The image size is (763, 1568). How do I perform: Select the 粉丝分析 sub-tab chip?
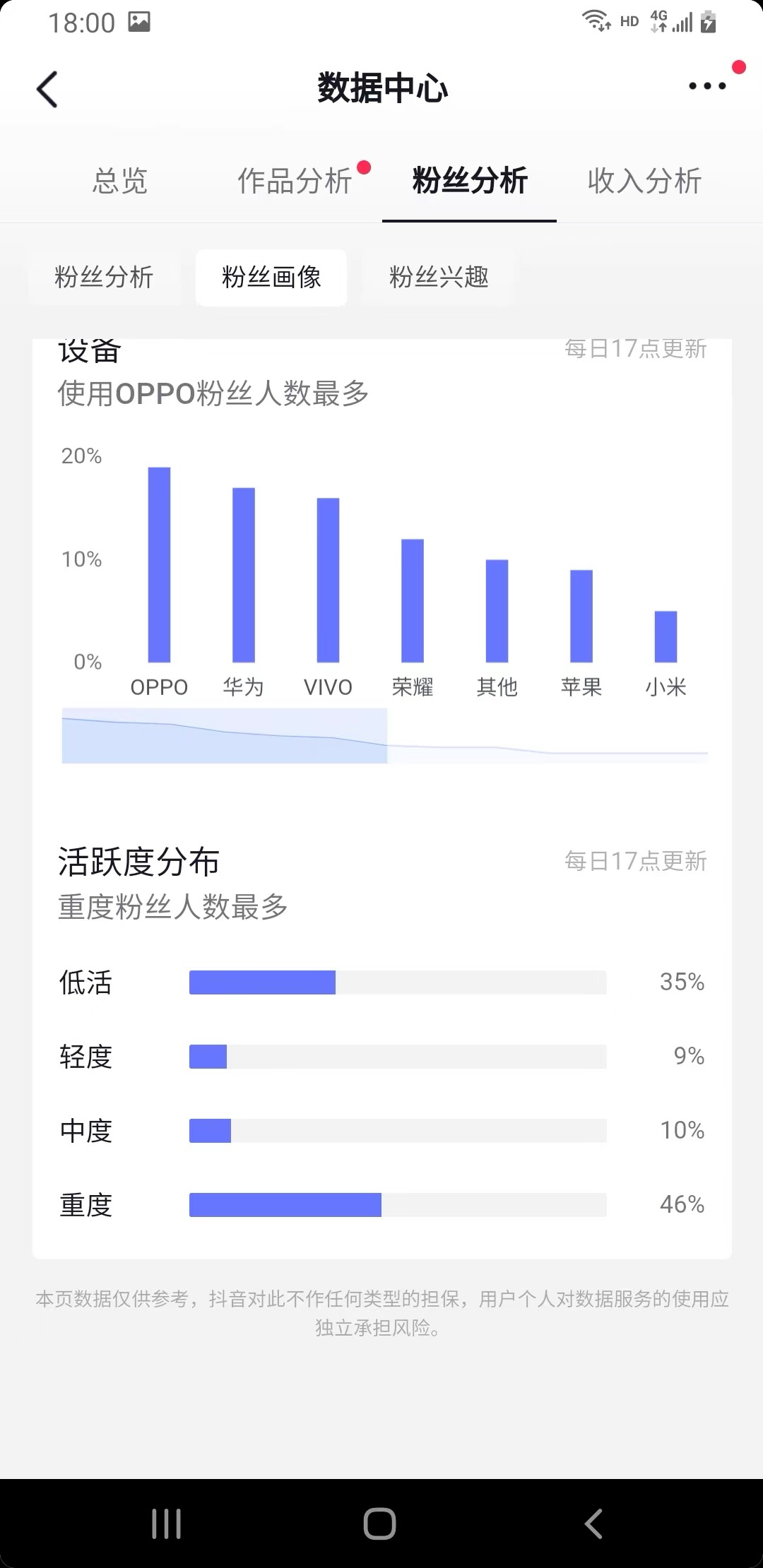[x=104, y=277]
